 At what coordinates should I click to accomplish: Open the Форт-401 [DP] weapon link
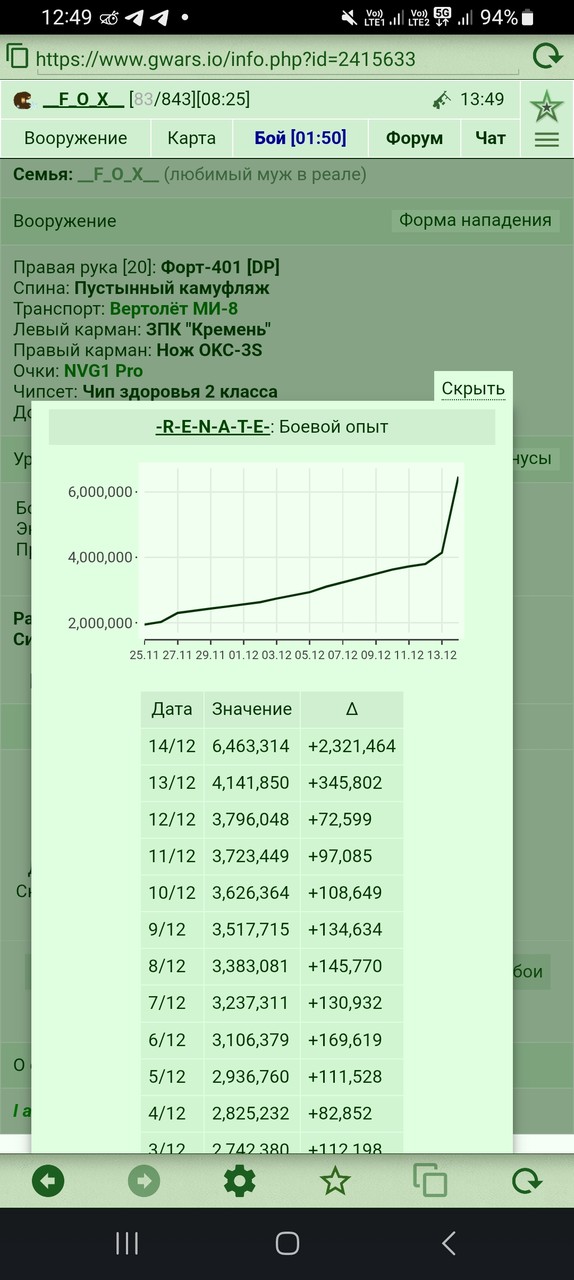click(221, 267)
